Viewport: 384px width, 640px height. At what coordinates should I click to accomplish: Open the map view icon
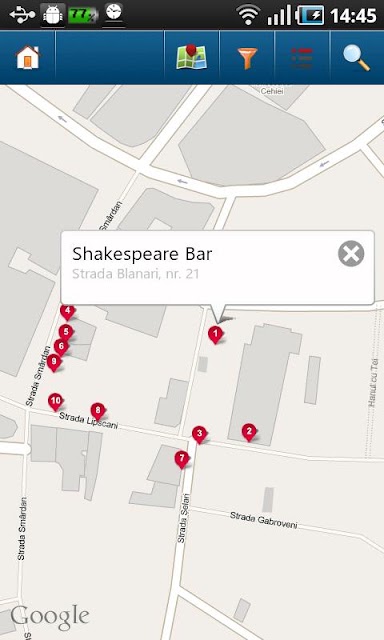[192, 57]
